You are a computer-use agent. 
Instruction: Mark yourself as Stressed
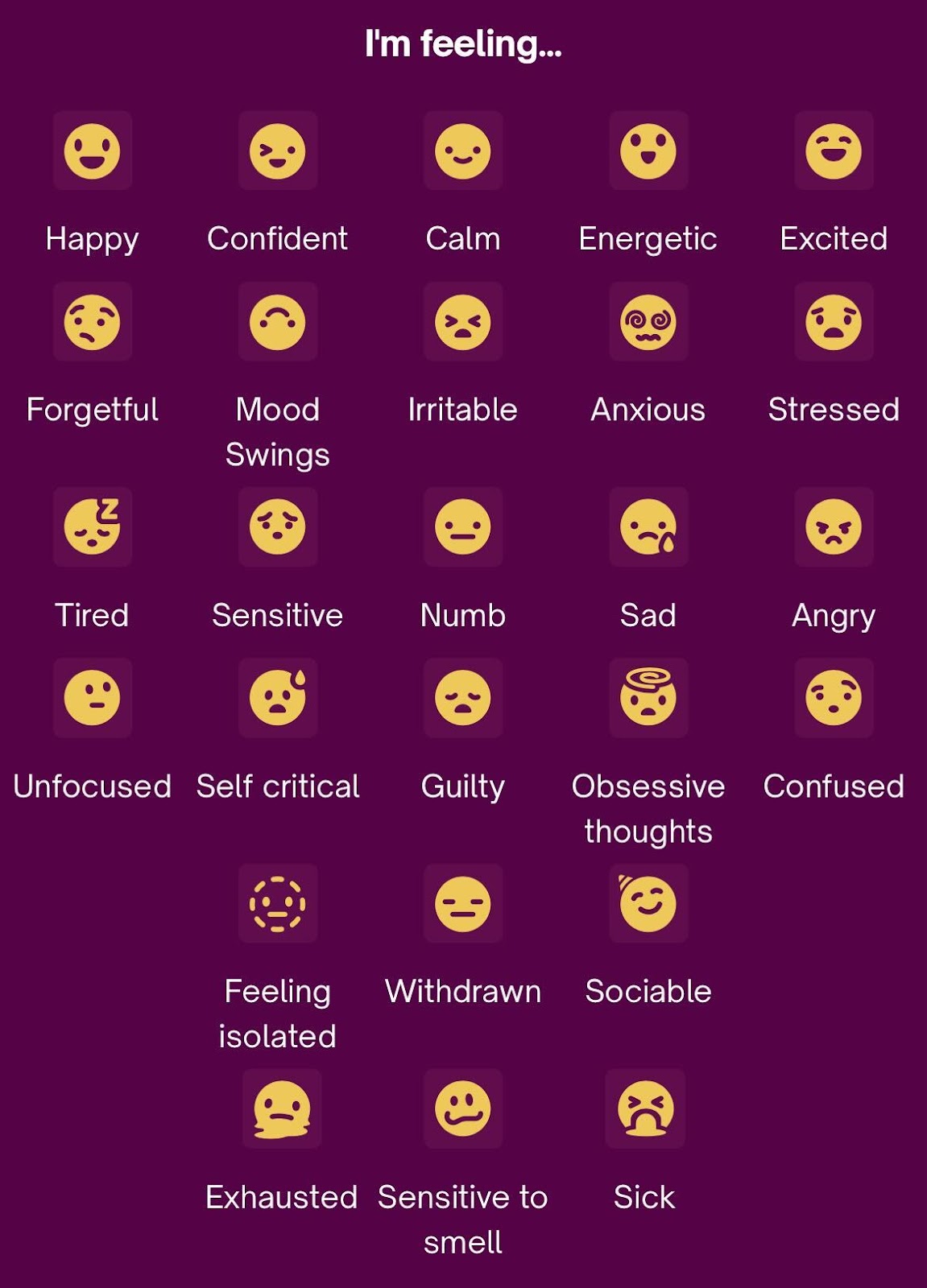coord(834,322)
